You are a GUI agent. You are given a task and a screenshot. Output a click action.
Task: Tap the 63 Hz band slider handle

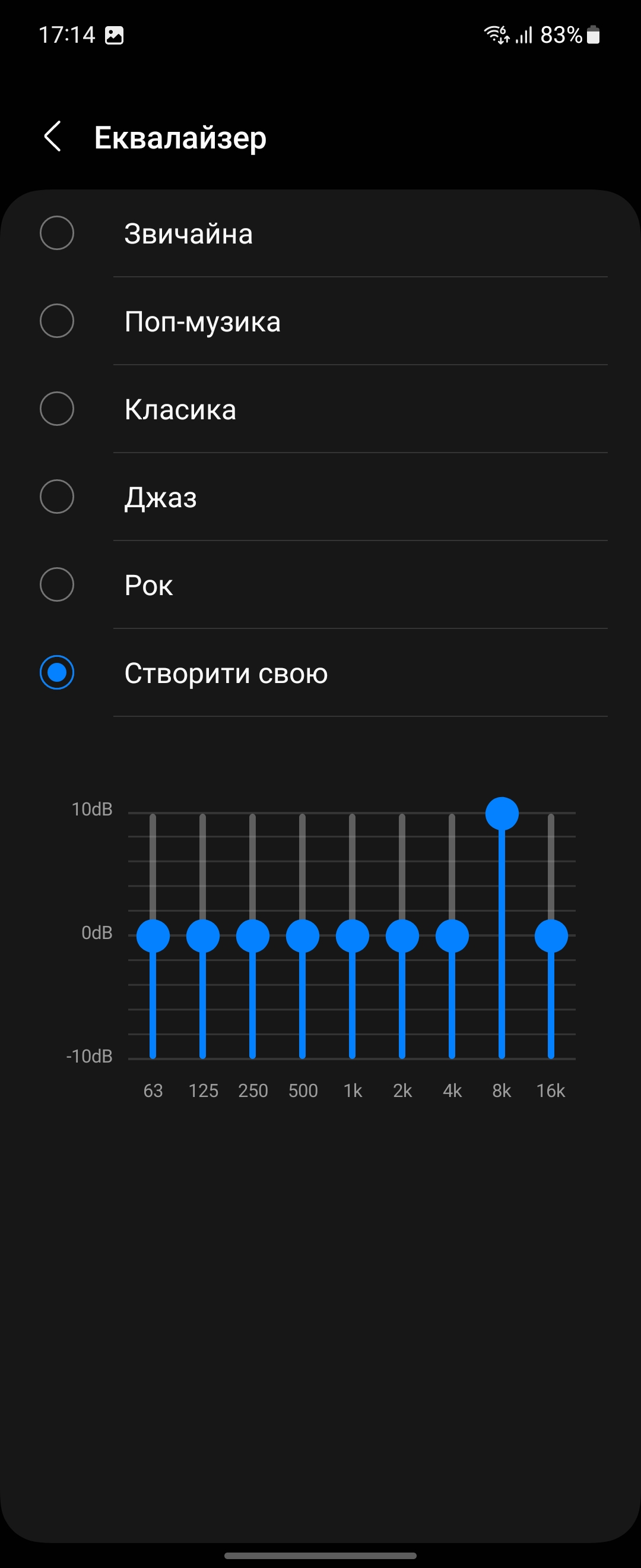click(x=153, y=935)
